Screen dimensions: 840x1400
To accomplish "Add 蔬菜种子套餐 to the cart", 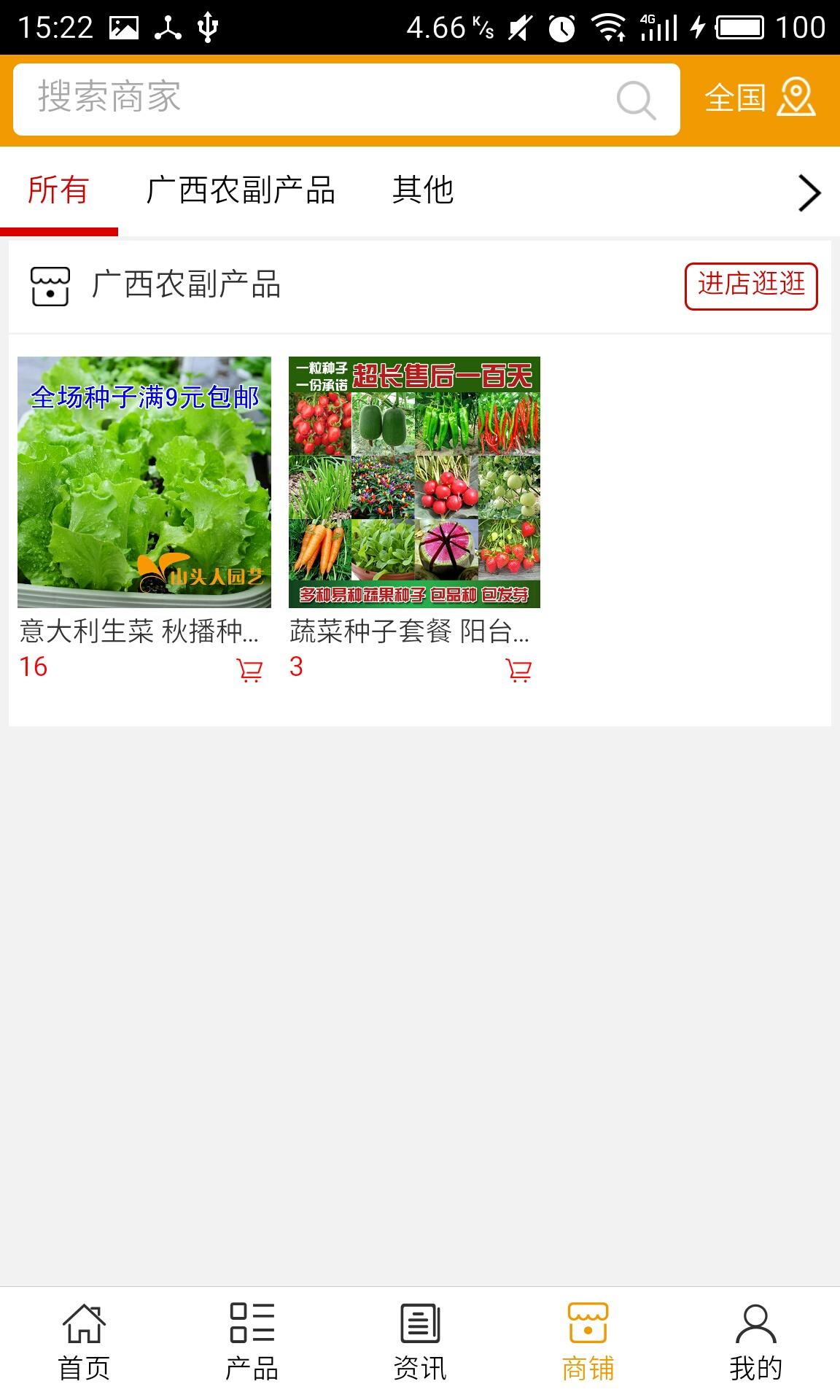I will pyautogui.click(x=518, y=669).
